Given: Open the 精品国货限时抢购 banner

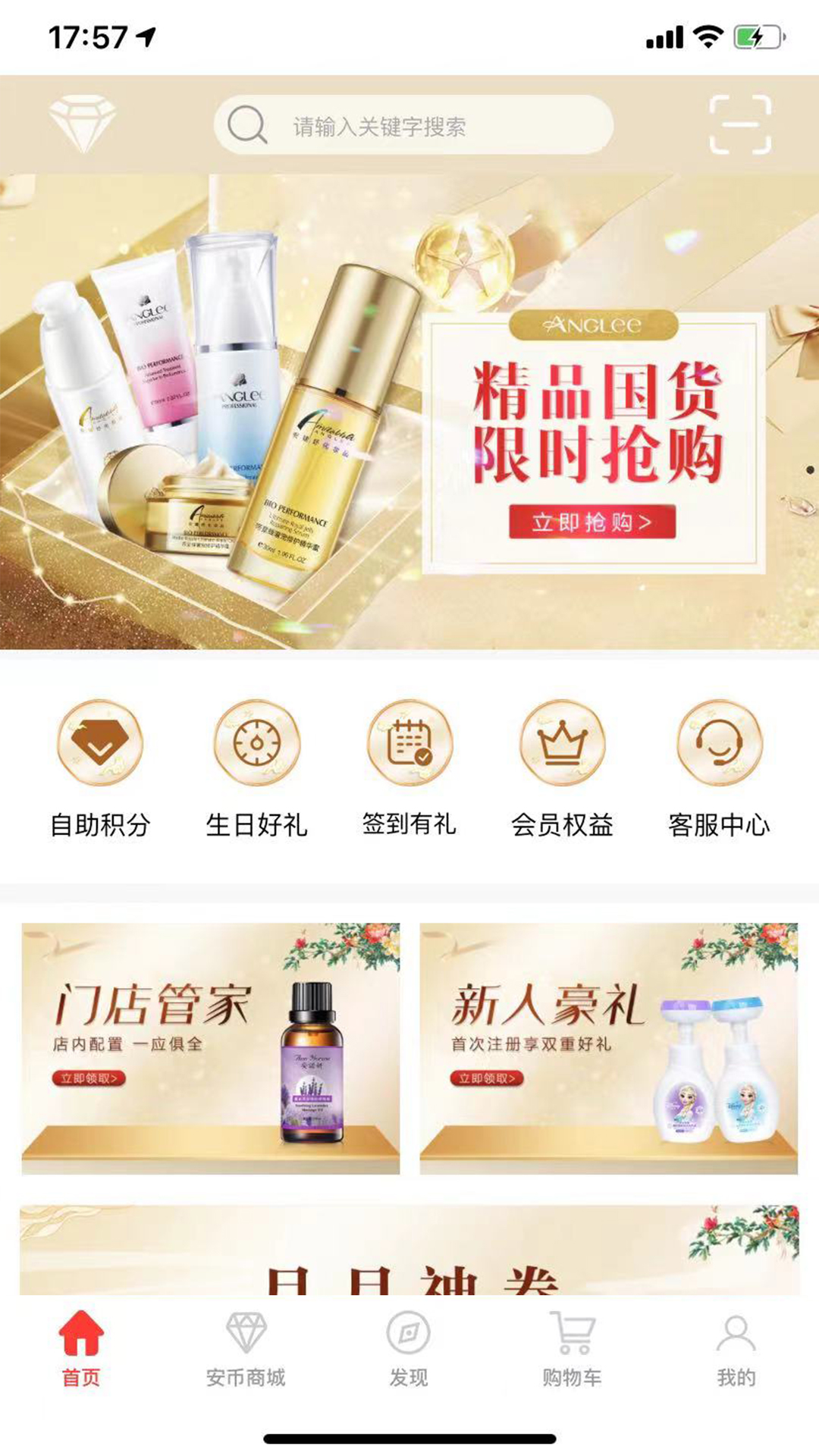Looking at the screenshot, I should pyautogui.click(x=409, y=413).
